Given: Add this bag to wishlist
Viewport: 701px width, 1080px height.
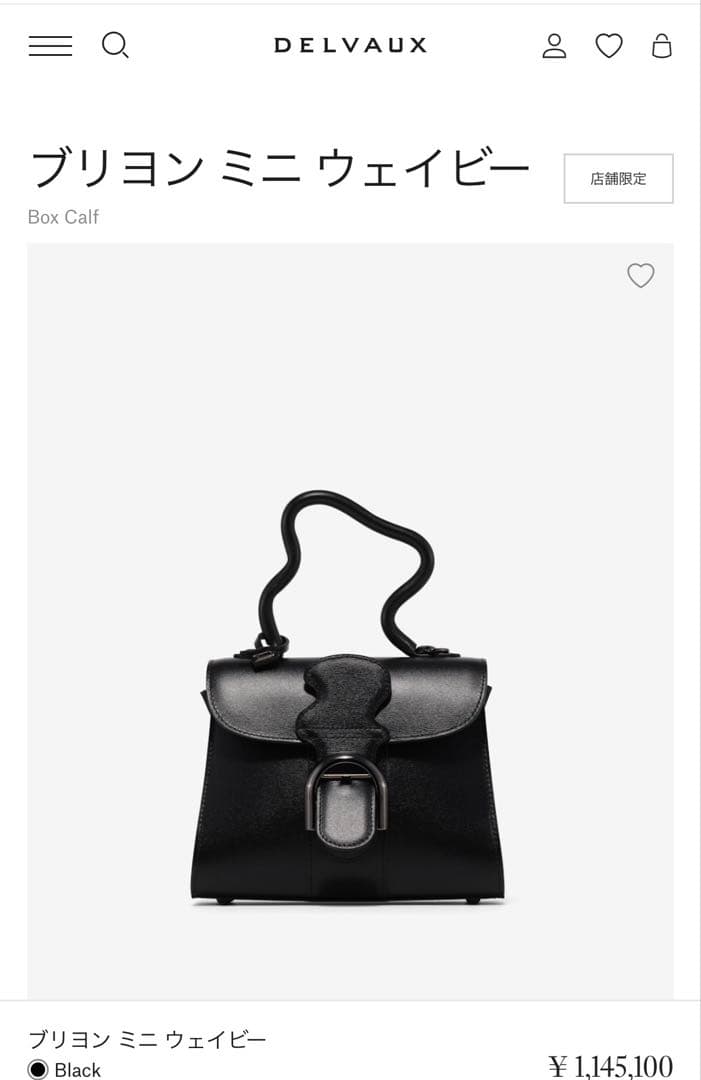Looking at the screenshot, I should [640, 275].
